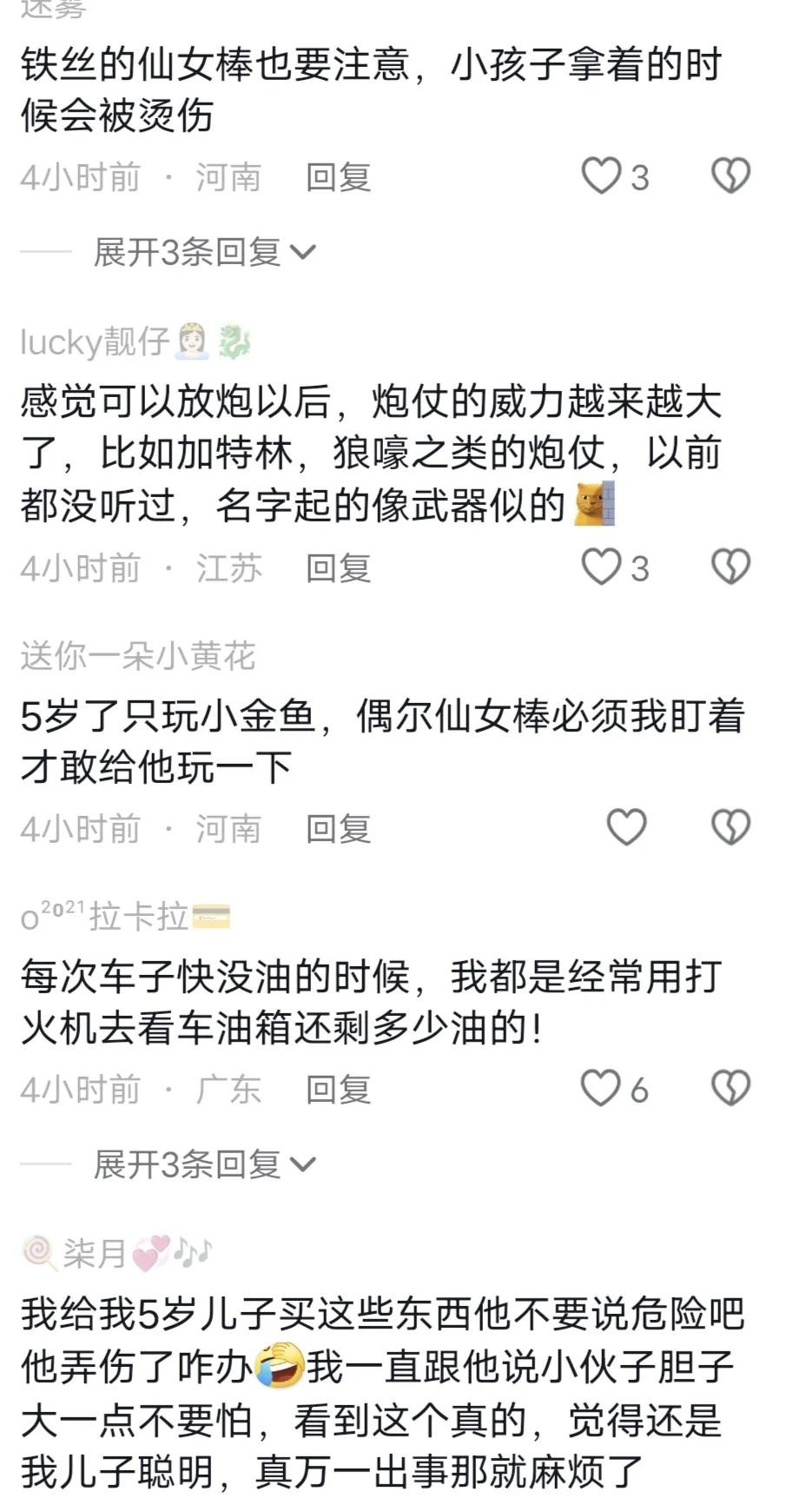The height and width of the screenshot is (1512, 799).
Task: Dislike the comment about 铁丝的仙女棒
Action: (x=730, y=176)
